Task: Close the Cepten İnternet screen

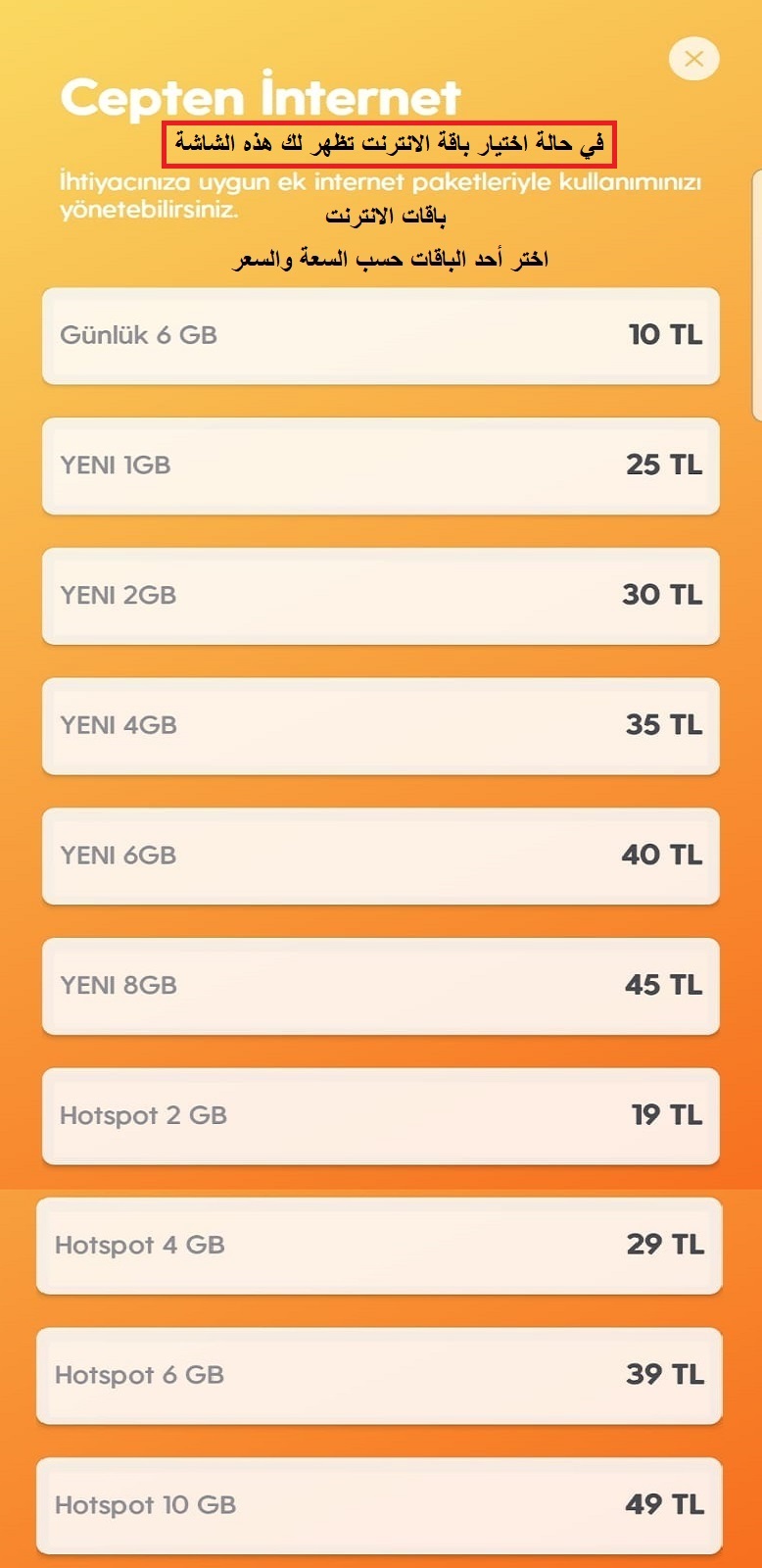Action: point(693,59)
